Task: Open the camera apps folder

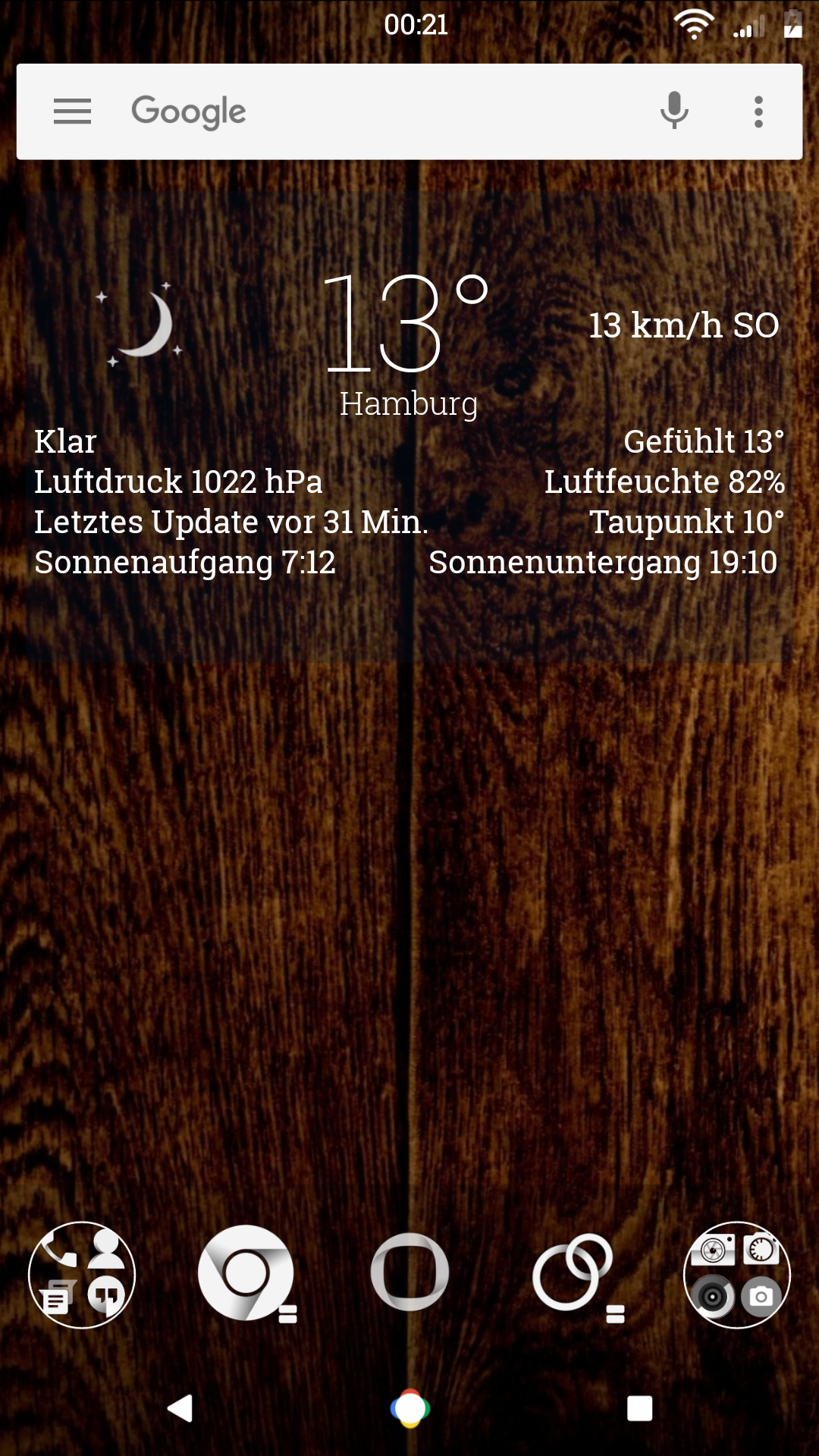Action: (x=737, y=1275)
